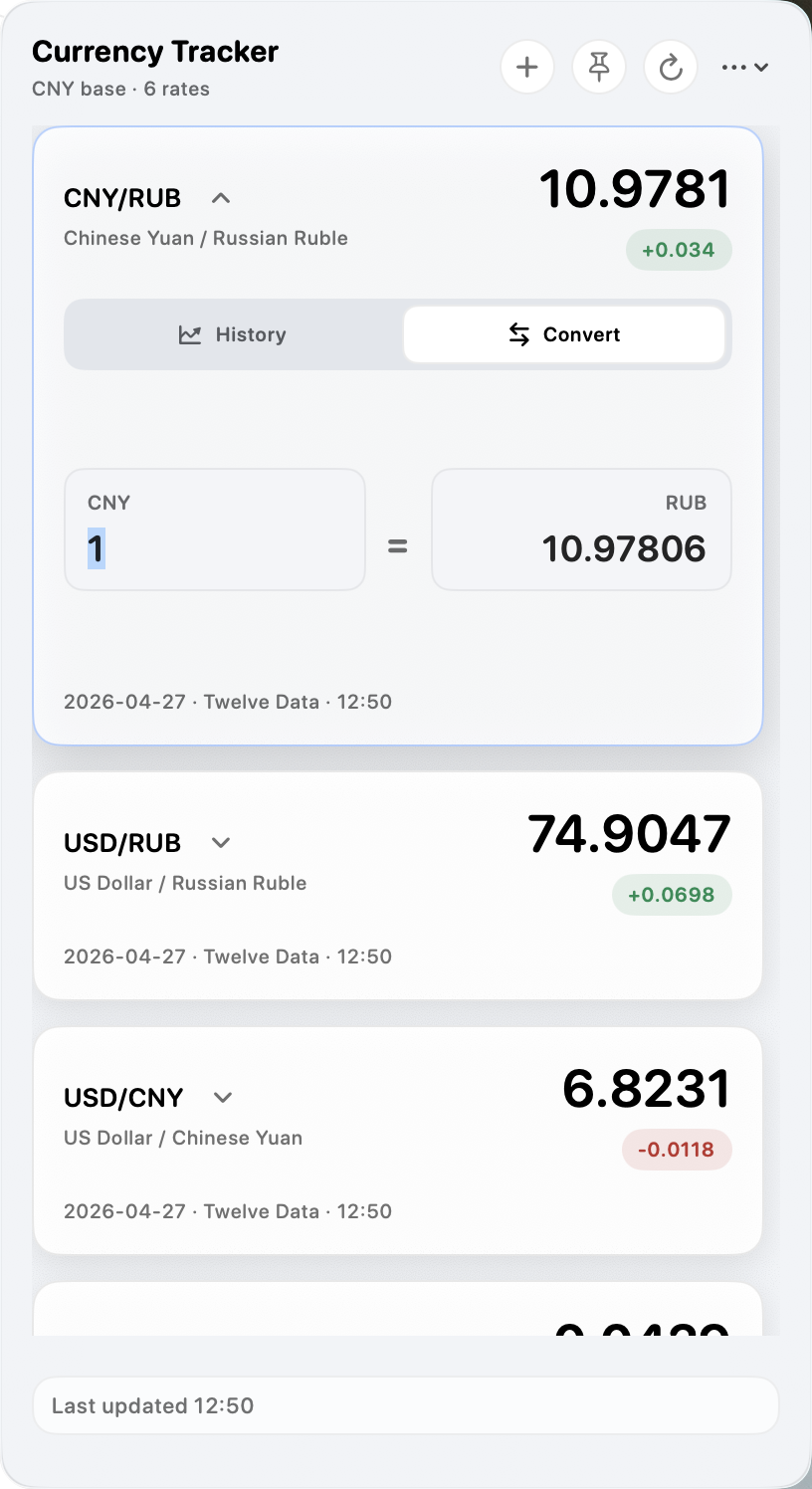Click the -0.0118 badge on USD/CNY
Image resolution: width=812 pixels, height=1489 pixels.
[677, 1150]
